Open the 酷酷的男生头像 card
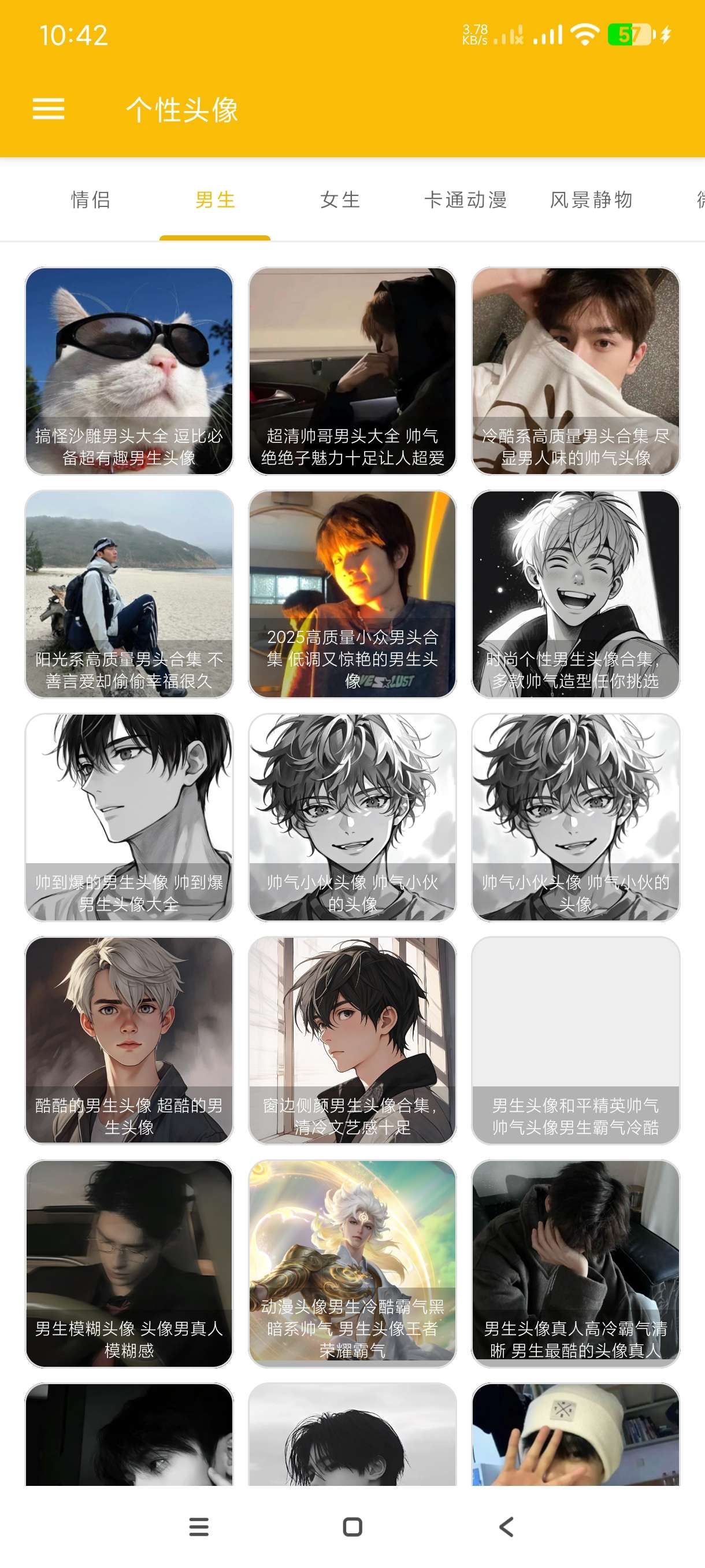Viewport: 705px width, 1568px height. pos(129,1040)
